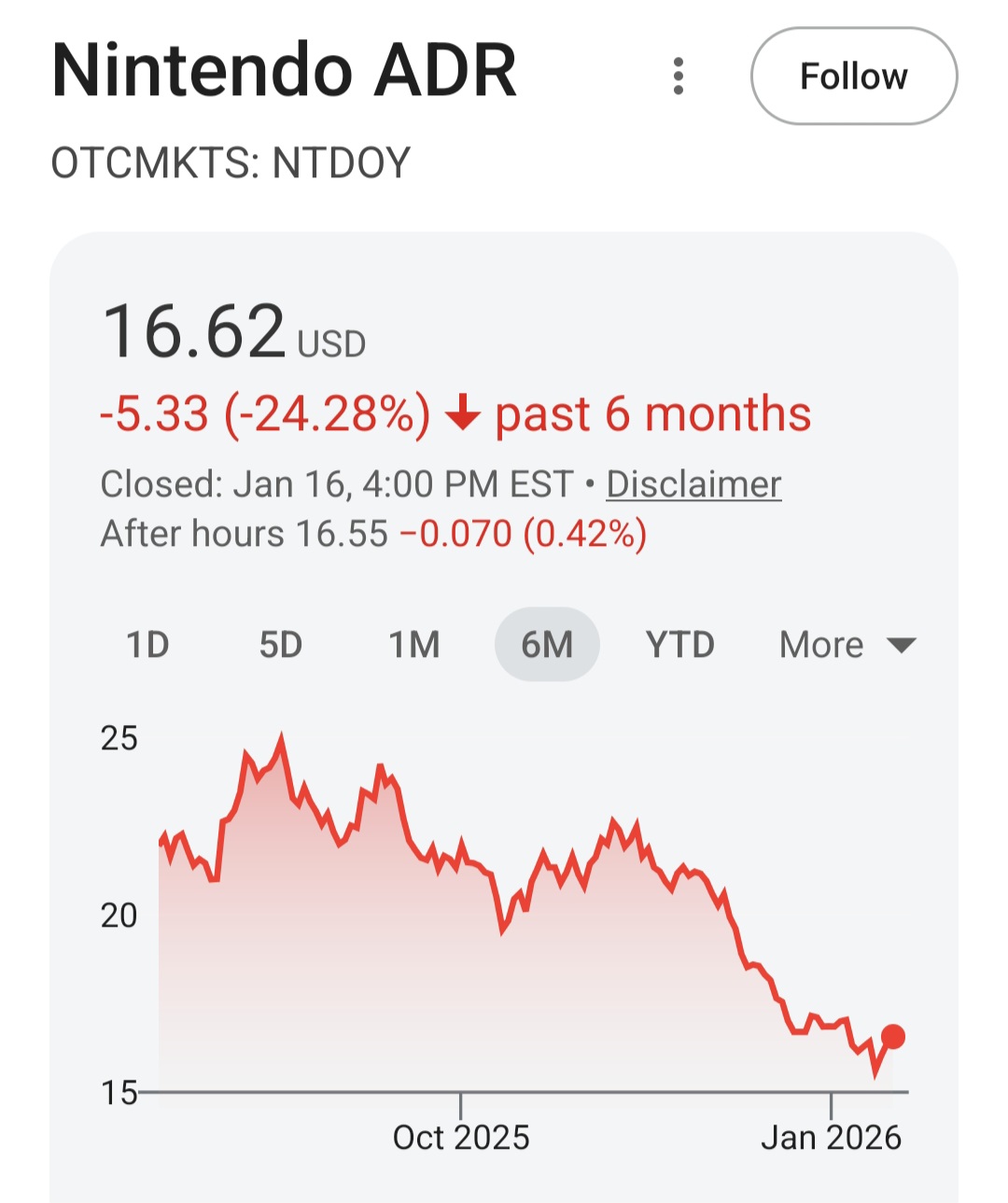Follow Nintendo ADR stock
Image resolution: width=1008 pixels, height=1203 pixels.
point(853,77)
